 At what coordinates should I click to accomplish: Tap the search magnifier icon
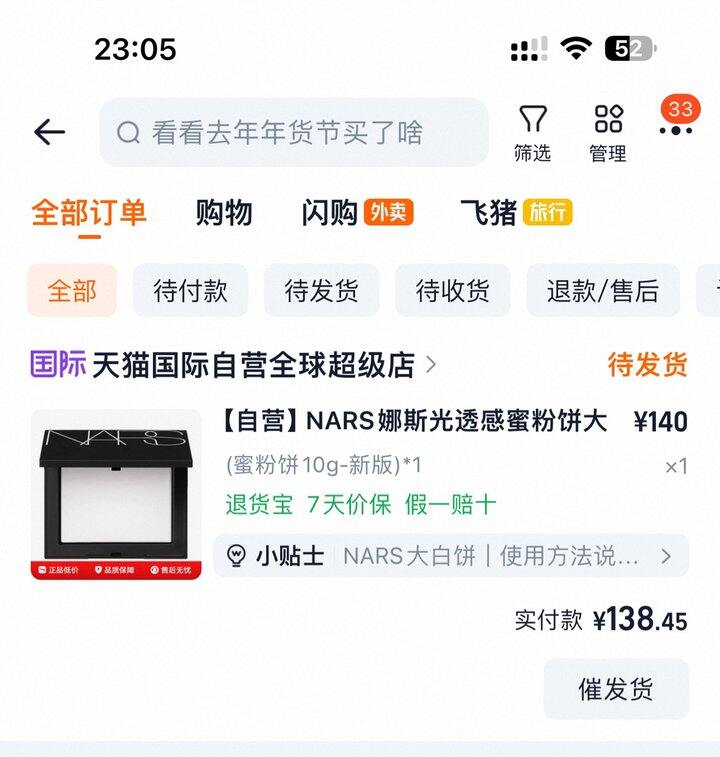pyautogui.click(x=127, y=132)
